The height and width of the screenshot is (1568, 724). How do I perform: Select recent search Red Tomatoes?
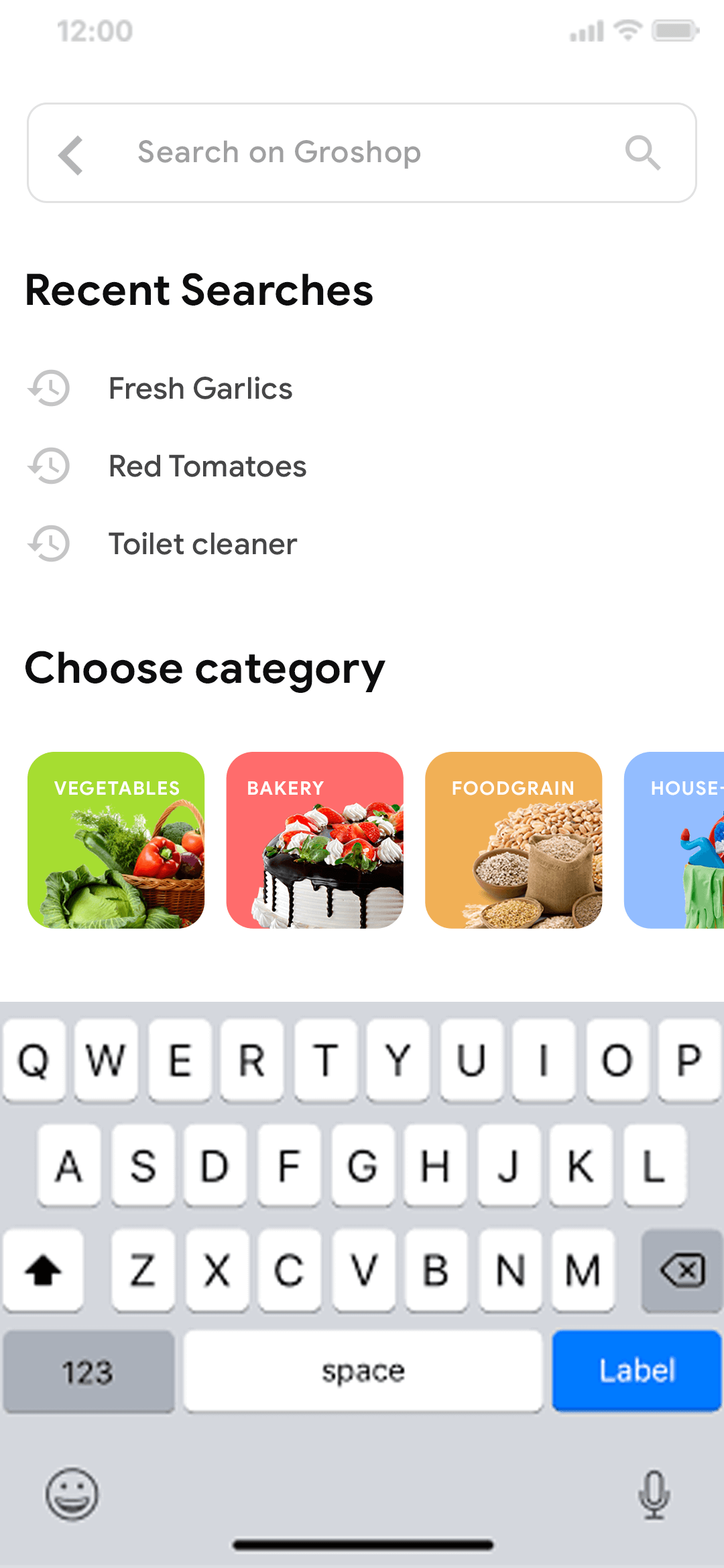206,466
